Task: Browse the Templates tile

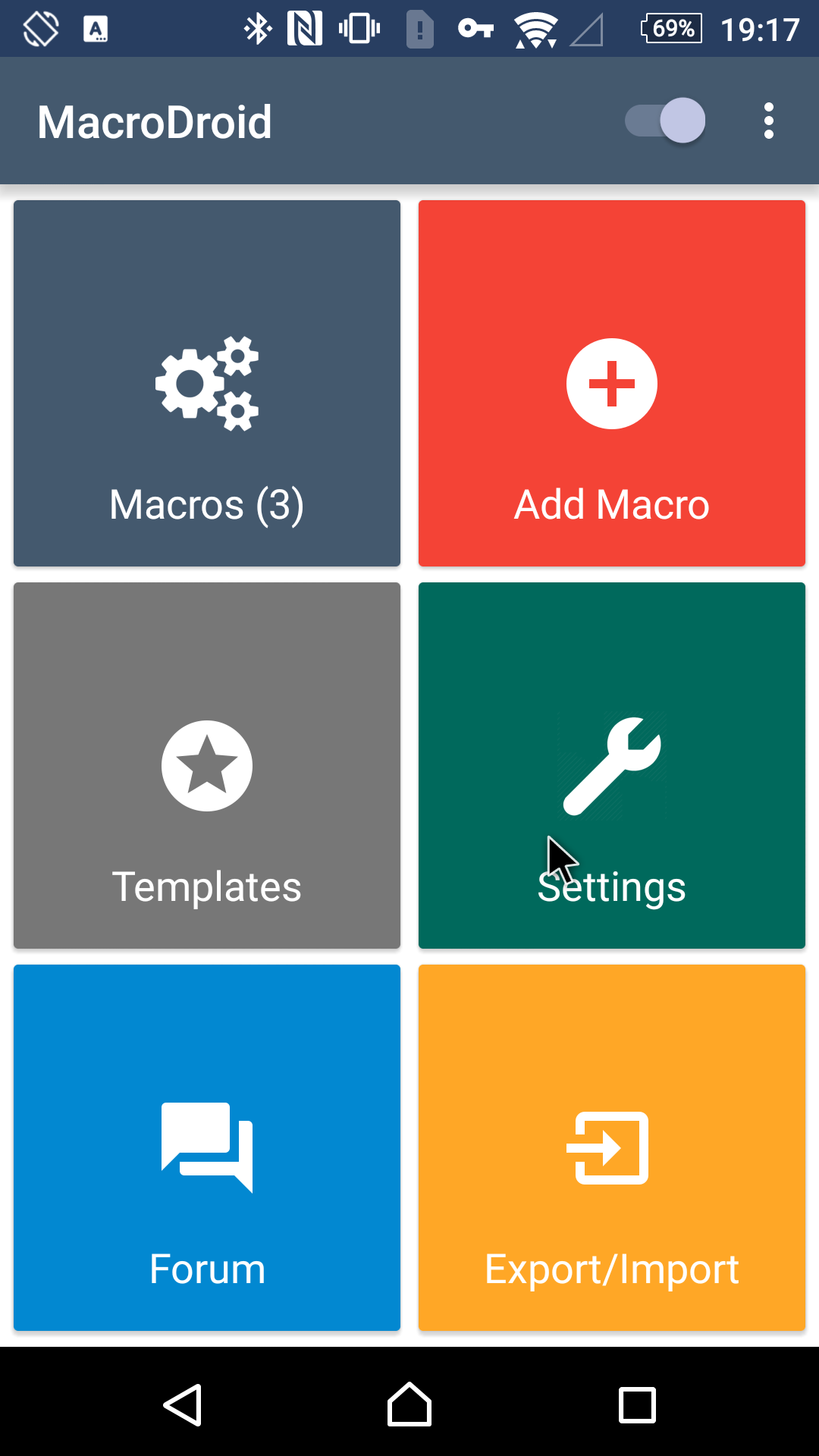Action: [207, 765]
